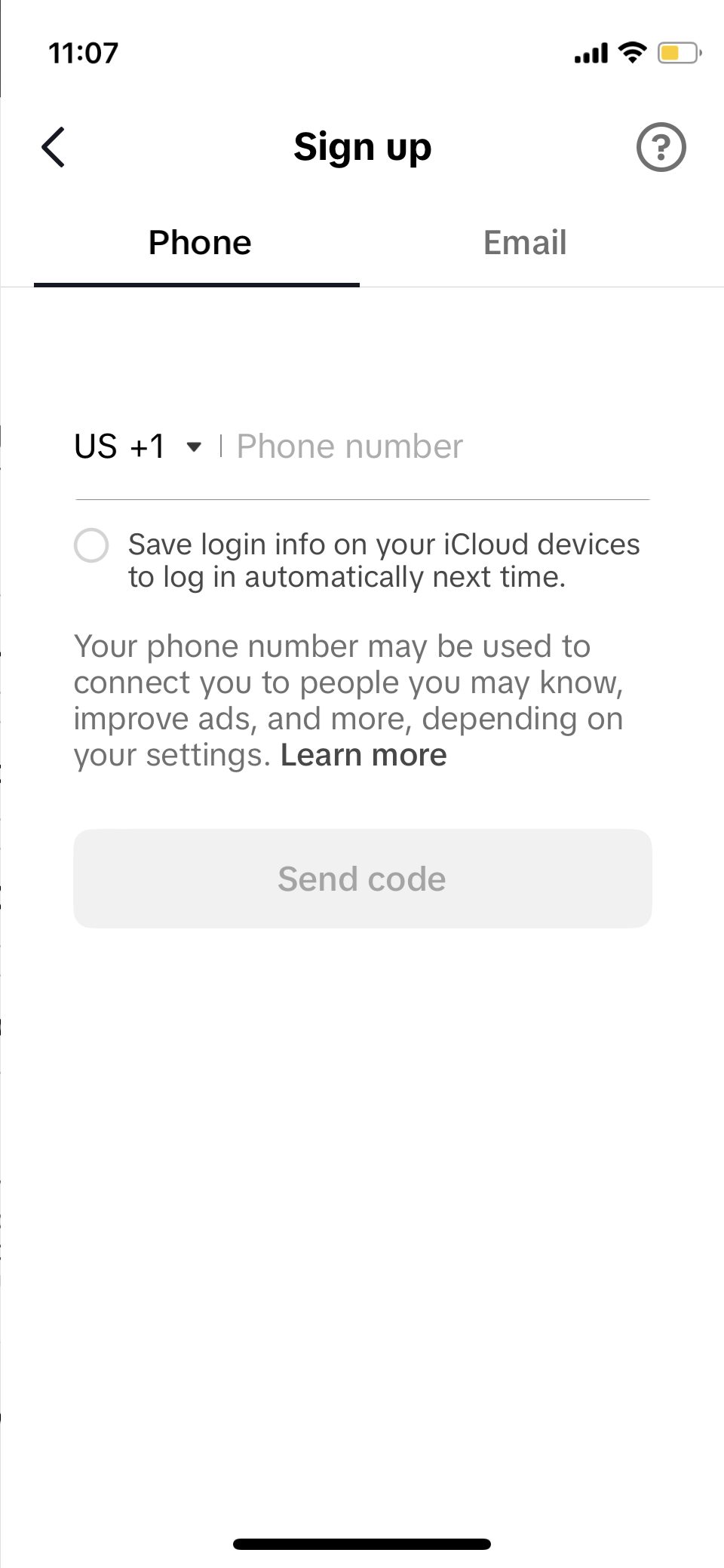Tap the Send code button

(362, 879)
